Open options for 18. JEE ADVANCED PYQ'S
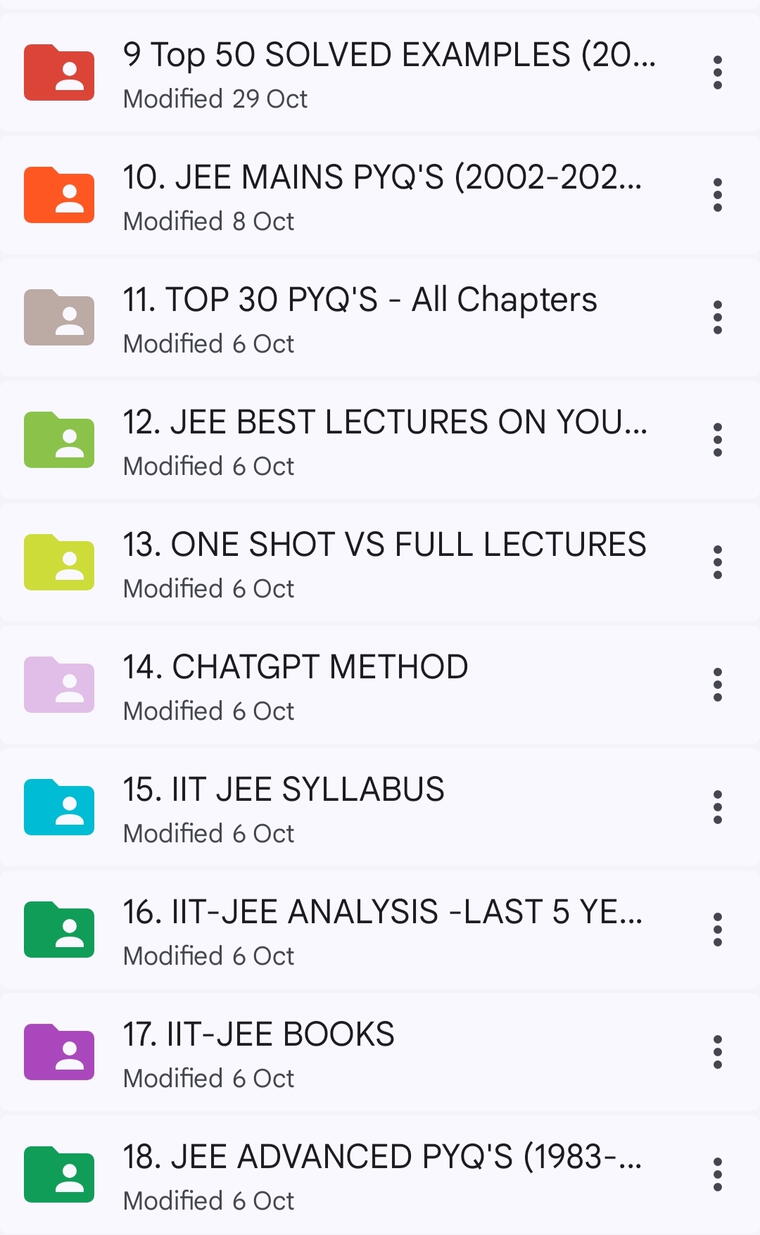 click(x=717, y=1174)
